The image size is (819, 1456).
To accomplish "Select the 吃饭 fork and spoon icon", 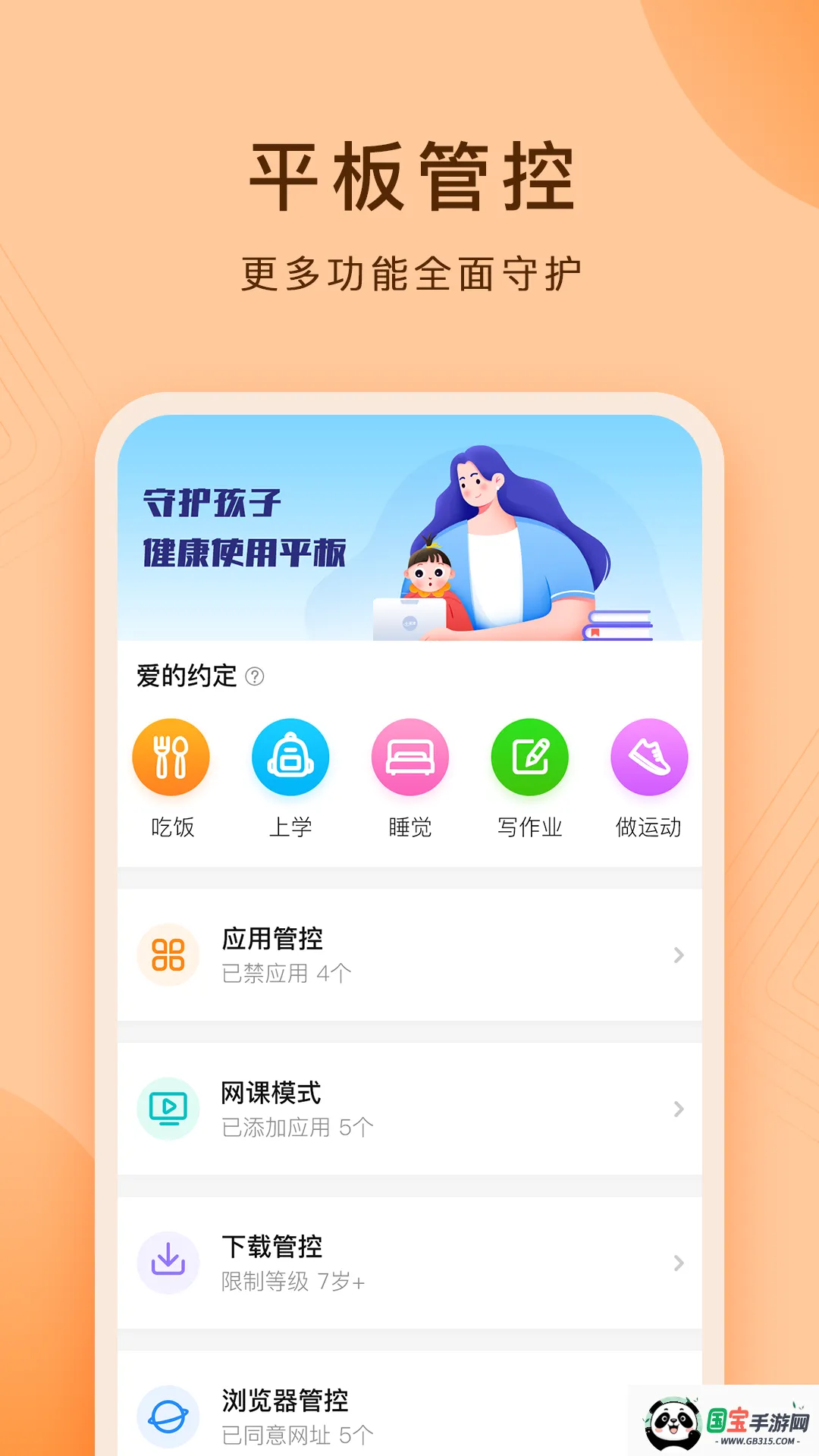I will point(171,757).
